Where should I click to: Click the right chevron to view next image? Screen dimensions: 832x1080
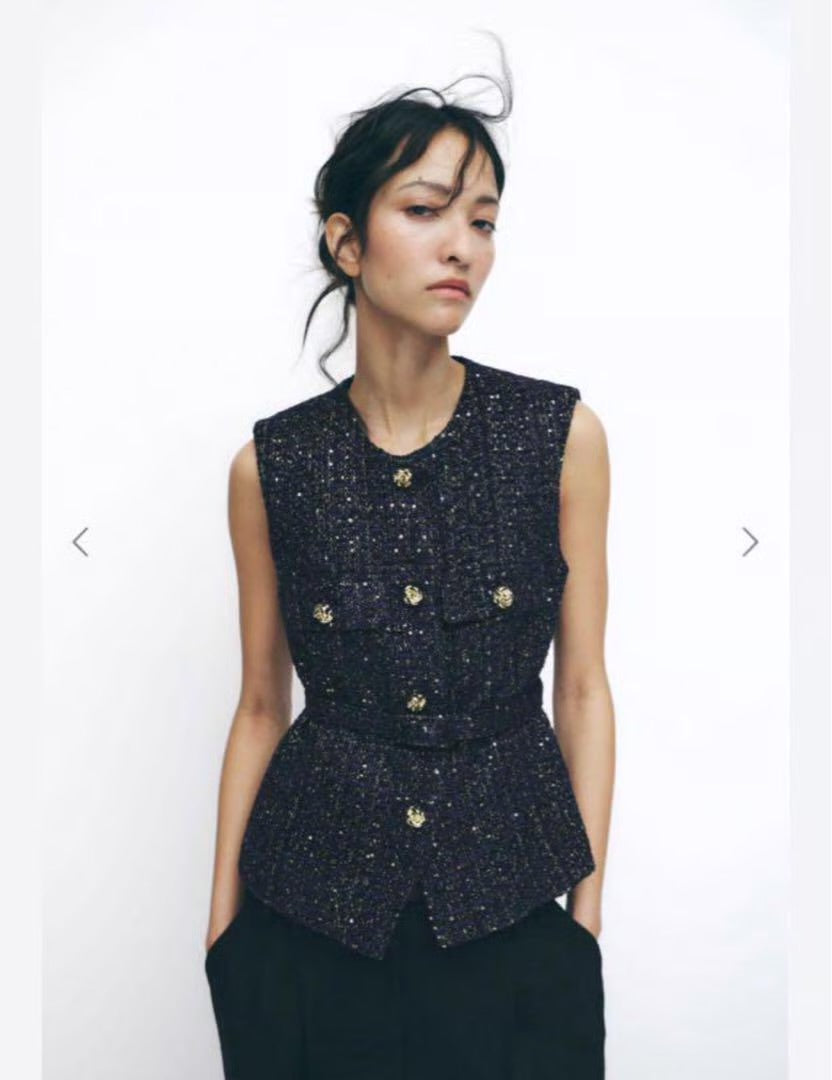[748, 540]
